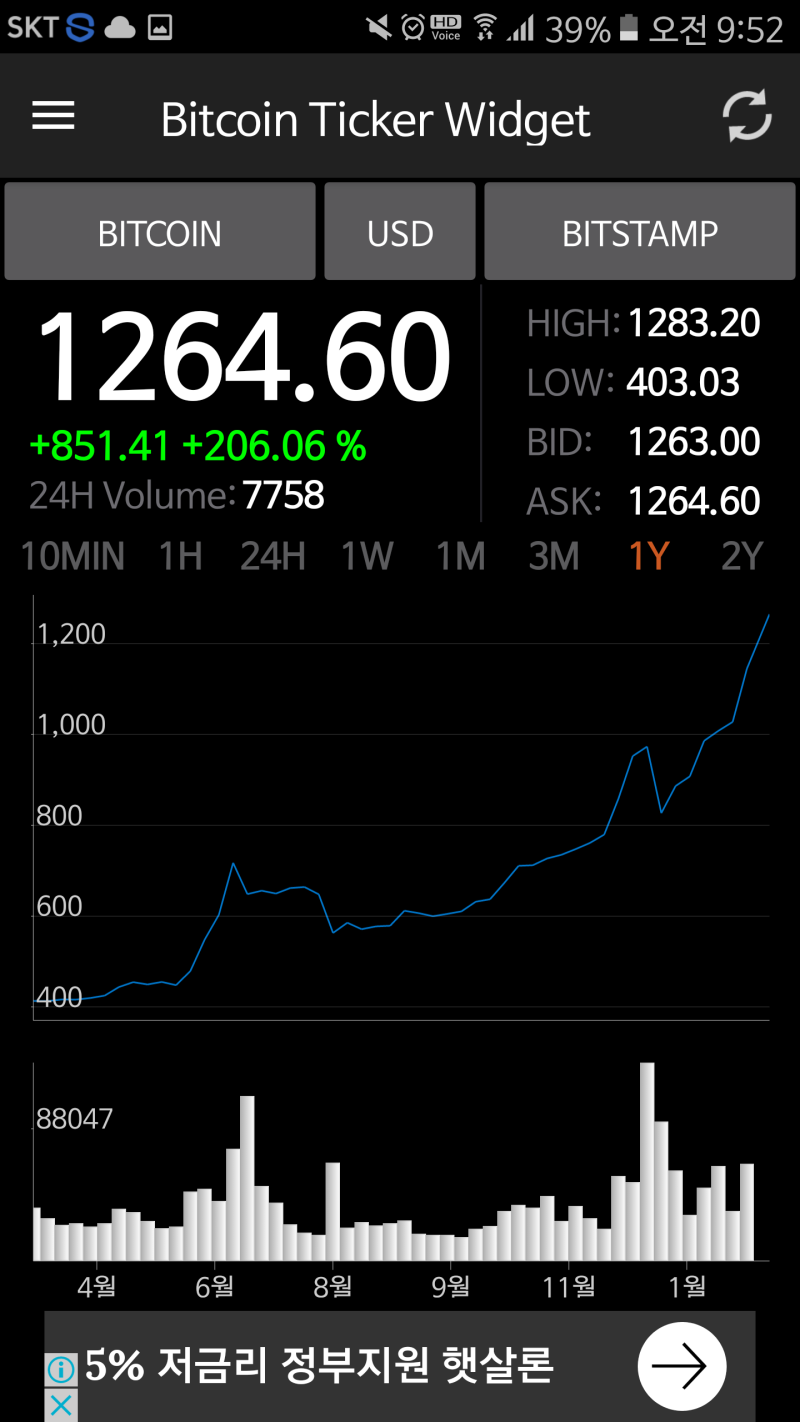Open the hamburger navigation menu

(54, 117)
